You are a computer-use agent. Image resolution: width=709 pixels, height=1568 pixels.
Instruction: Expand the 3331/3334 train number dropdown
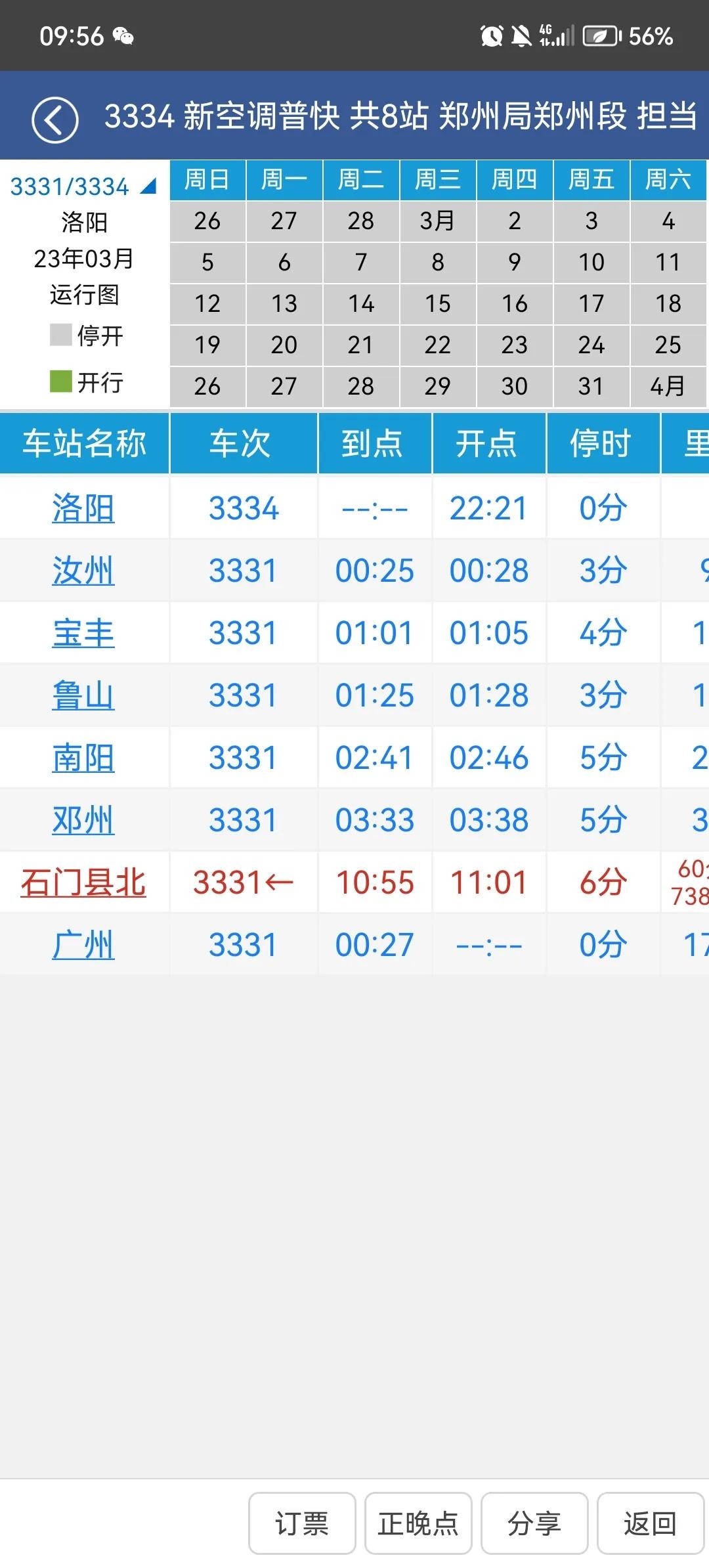83,186
